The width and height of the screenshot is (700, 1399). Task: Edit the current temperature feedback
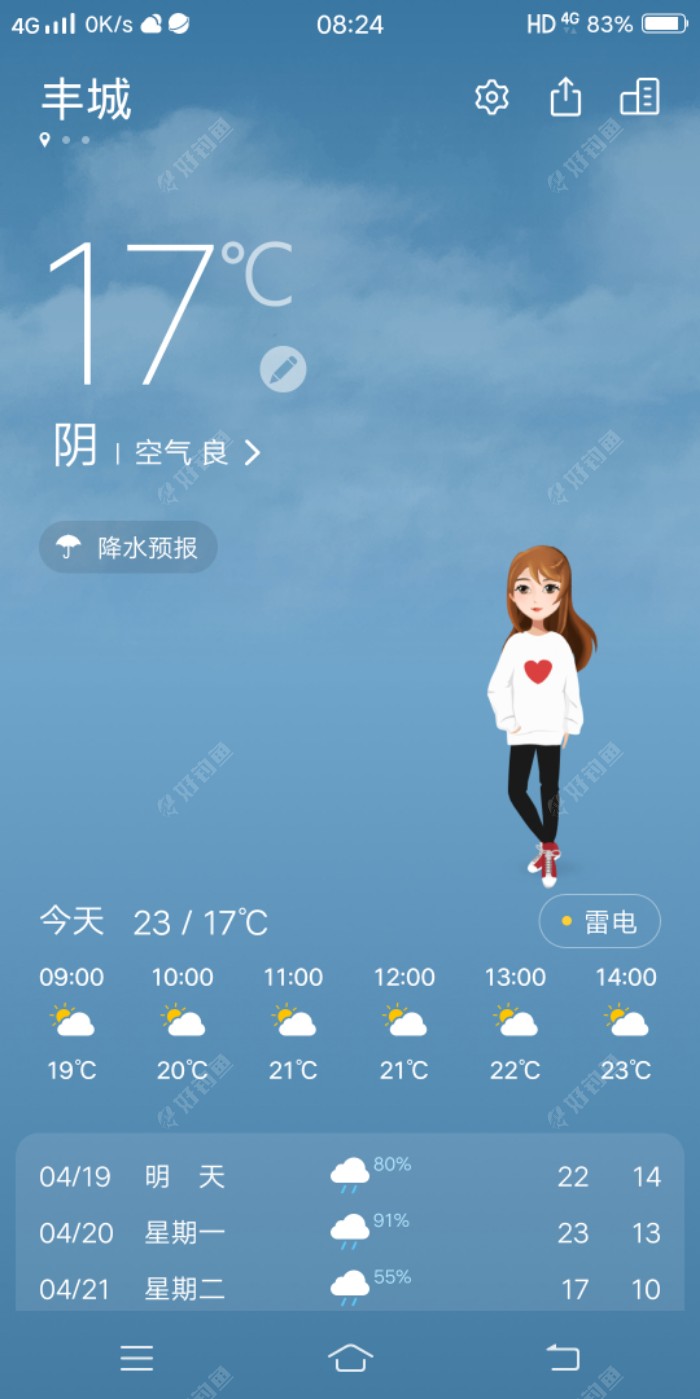tap(283, 370)
